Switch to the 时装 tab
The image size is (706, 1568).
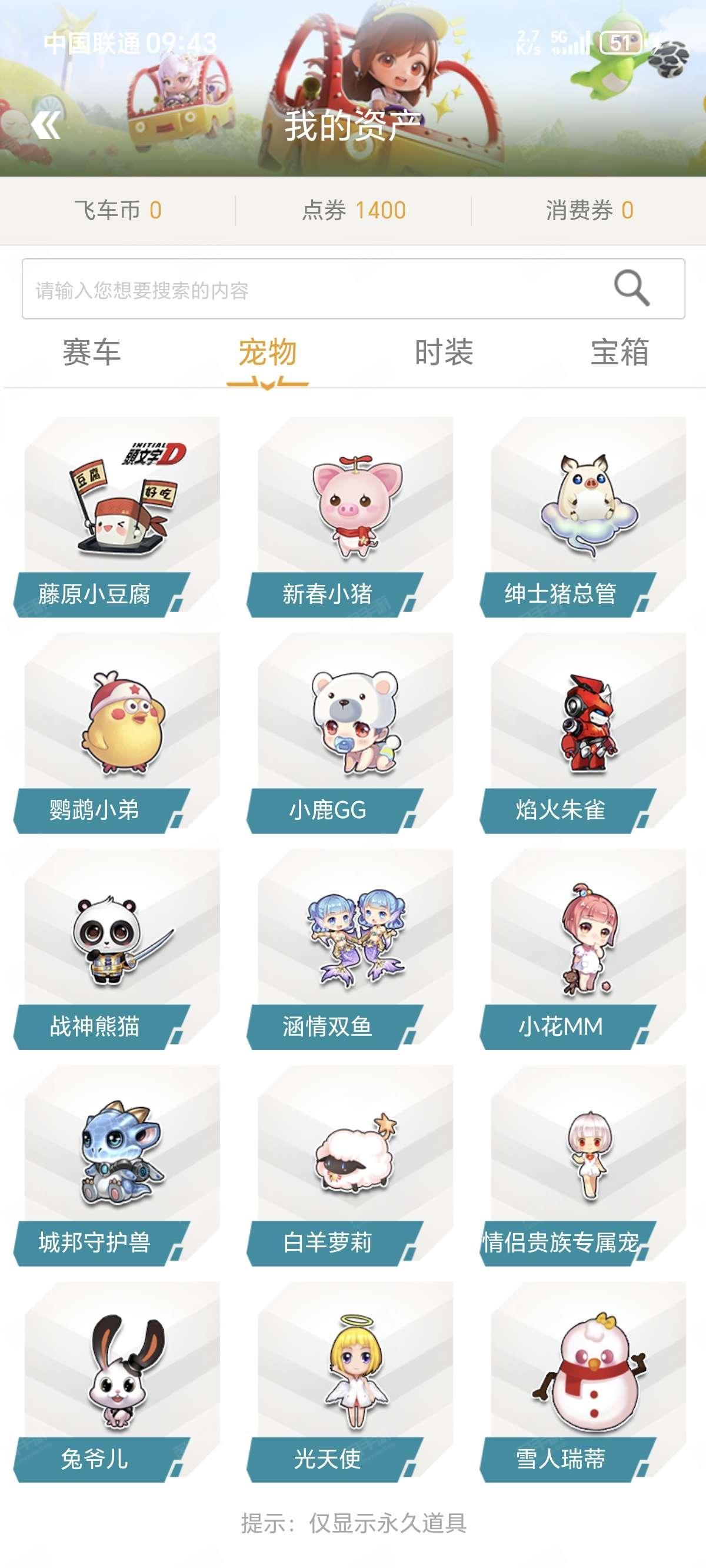point(444,353)
